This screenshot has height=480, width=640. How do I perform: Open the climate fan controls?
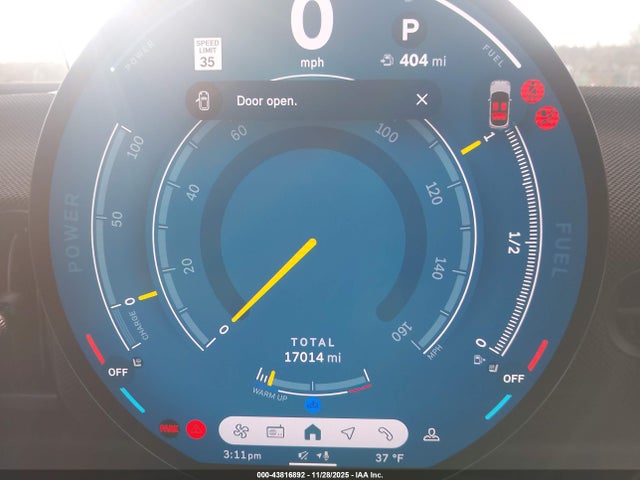tap(239, 432)
